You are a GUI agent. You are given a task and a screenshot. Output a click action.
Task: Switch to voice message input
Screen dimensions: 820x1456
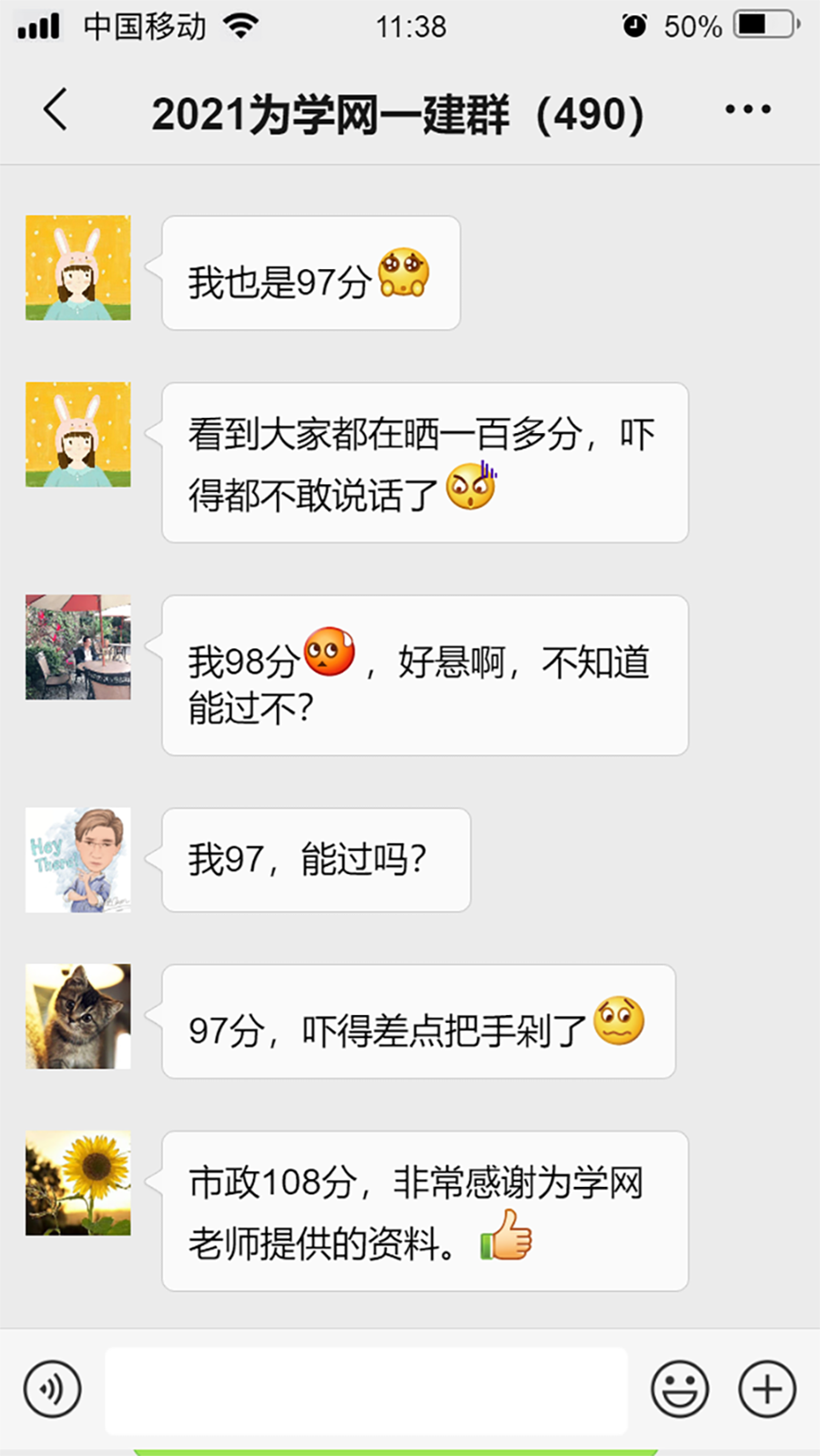(53, 1389)
